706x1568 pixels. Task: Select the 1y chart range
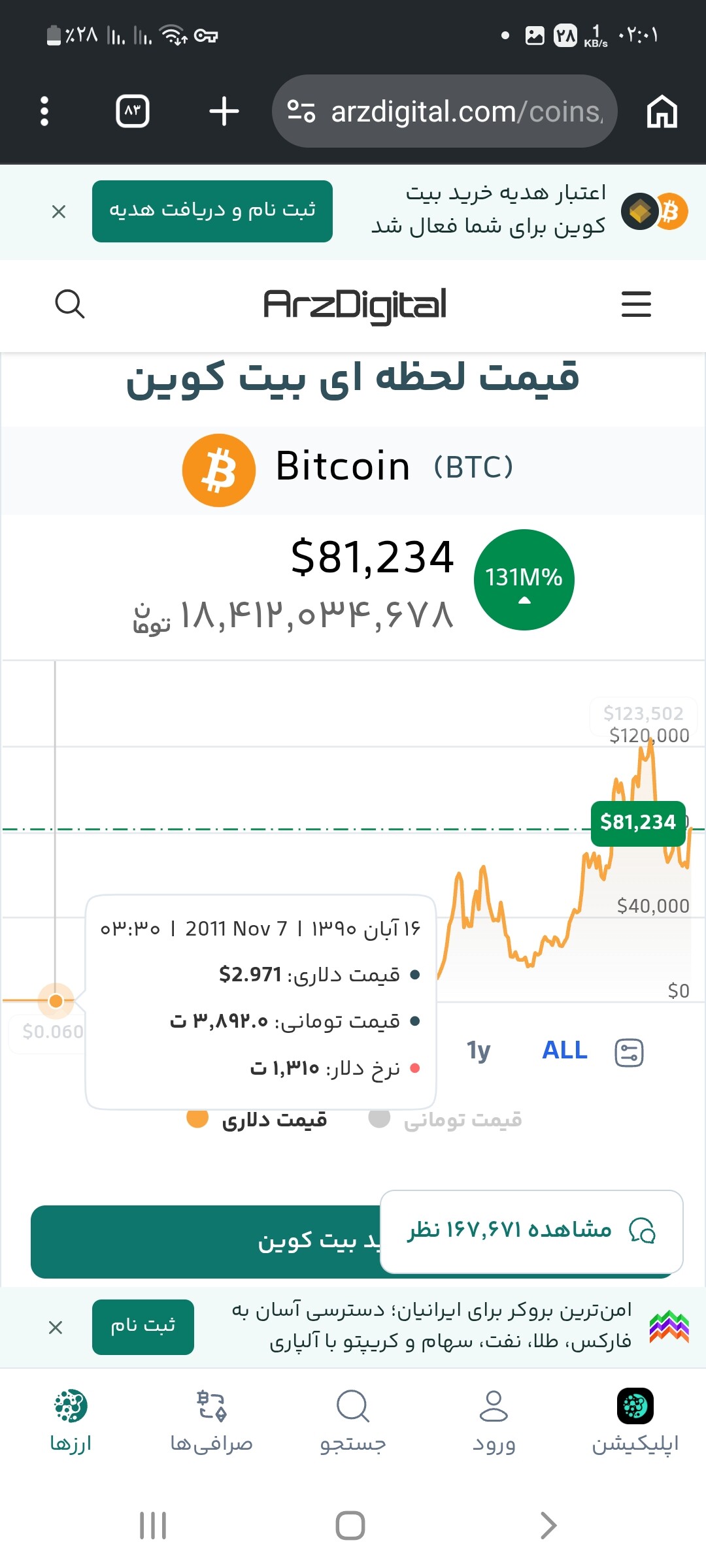(479, 1051)
